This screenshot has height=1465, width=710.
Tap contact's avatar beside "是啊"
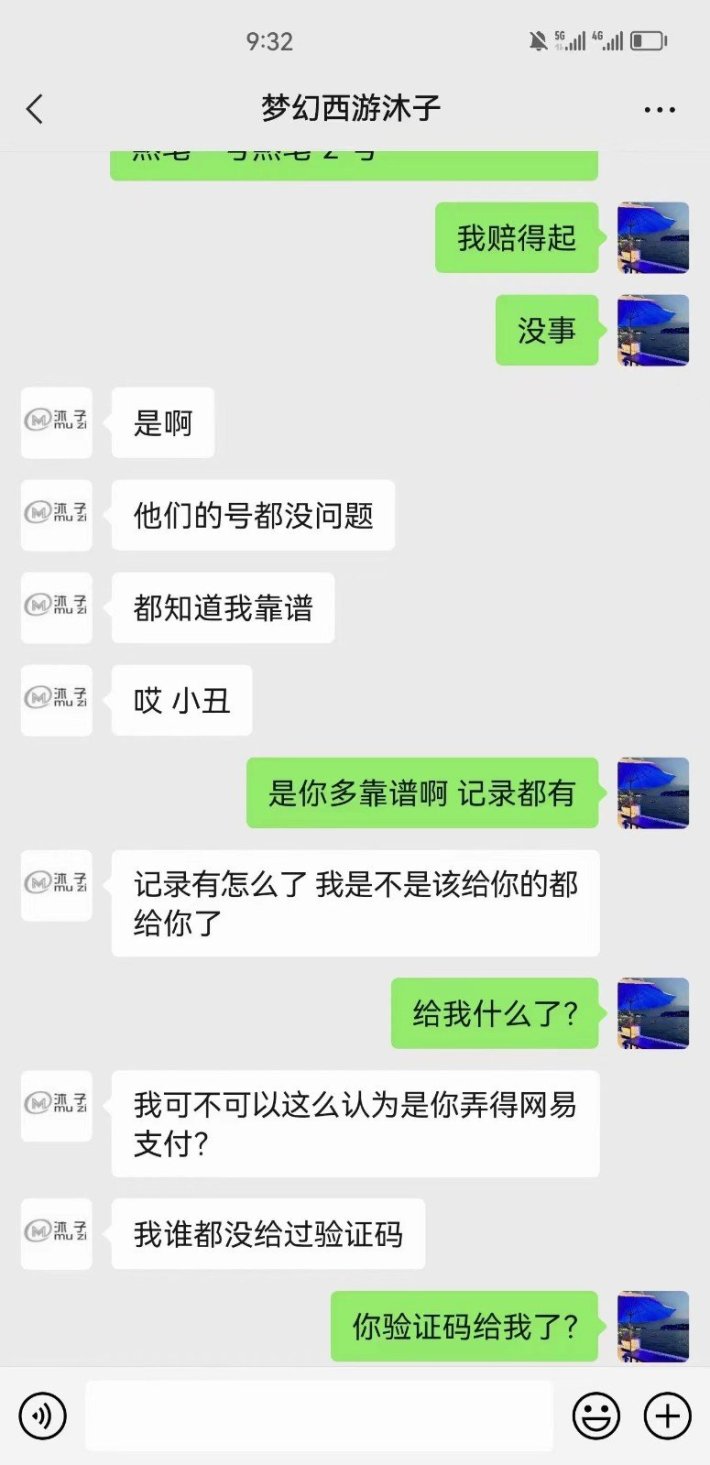pos(56,423)
